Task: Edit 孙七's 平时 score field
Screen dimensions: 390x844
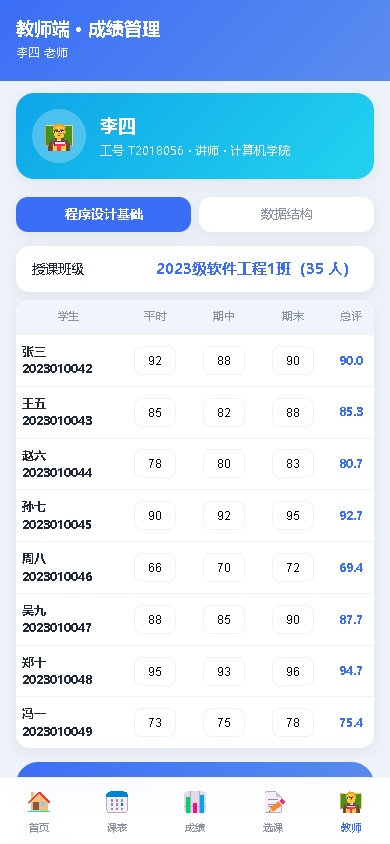Action: [x=155, y=516]
